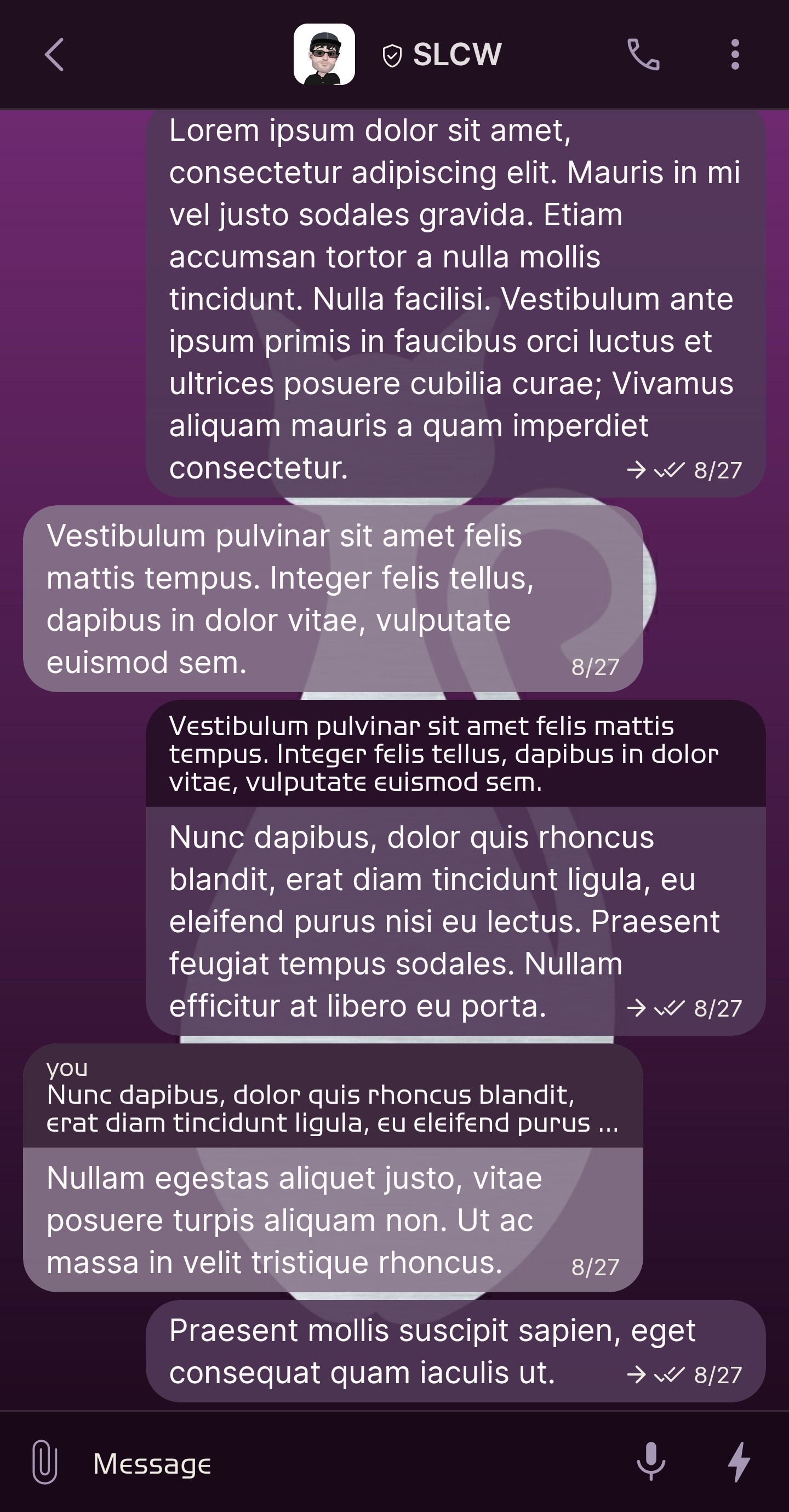Go back to the chat list
Viewport: 789px width, 1512px height.
54,55
